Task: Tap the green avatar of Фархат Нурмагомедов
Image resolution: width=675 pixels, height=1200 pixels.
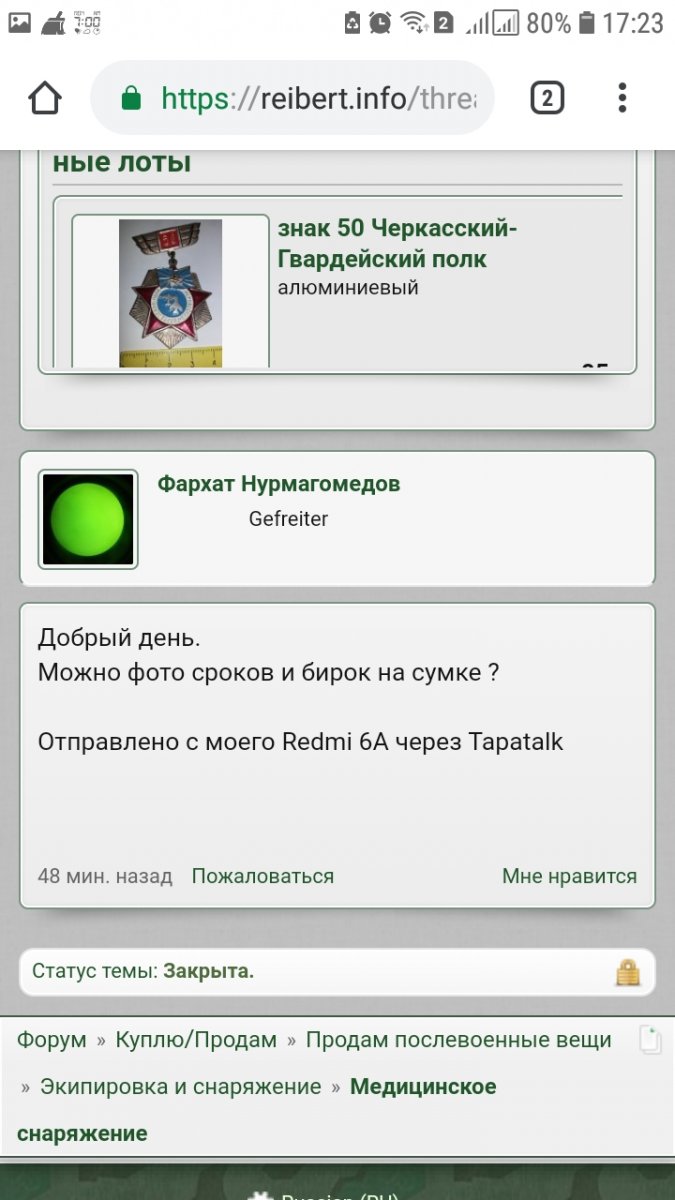Action: point(88,519)
